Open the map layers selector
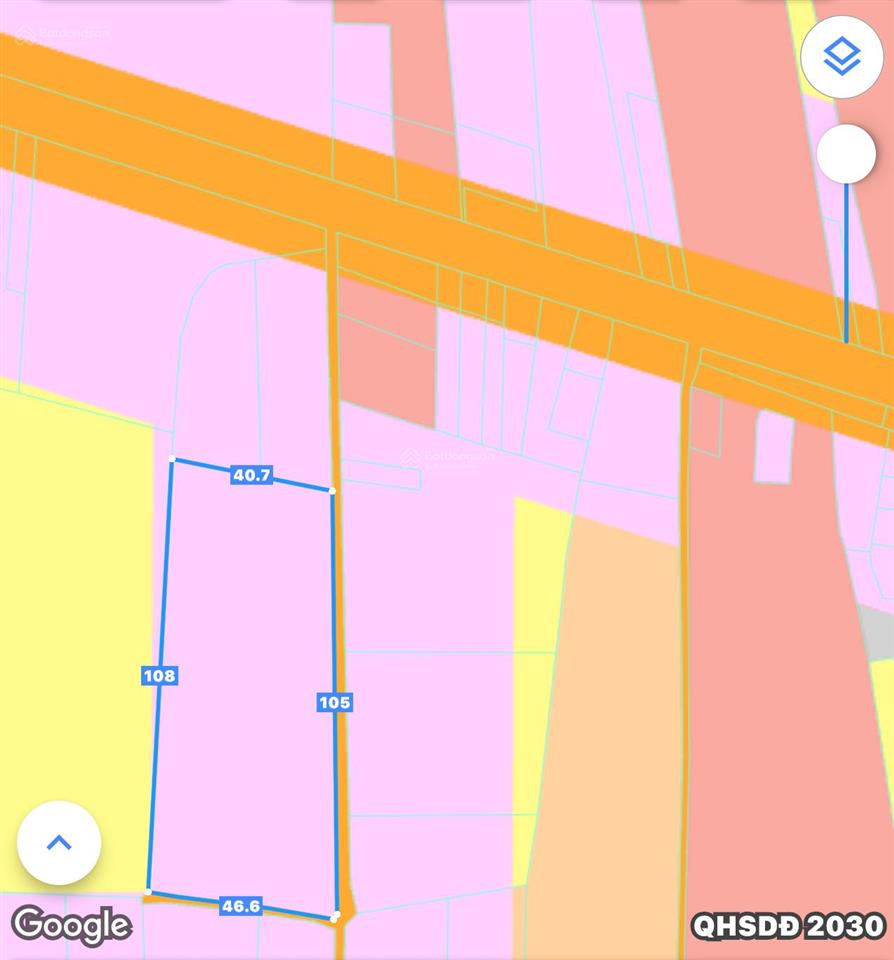This screenshot has width=894, height=960. click(x=842, y=57)
